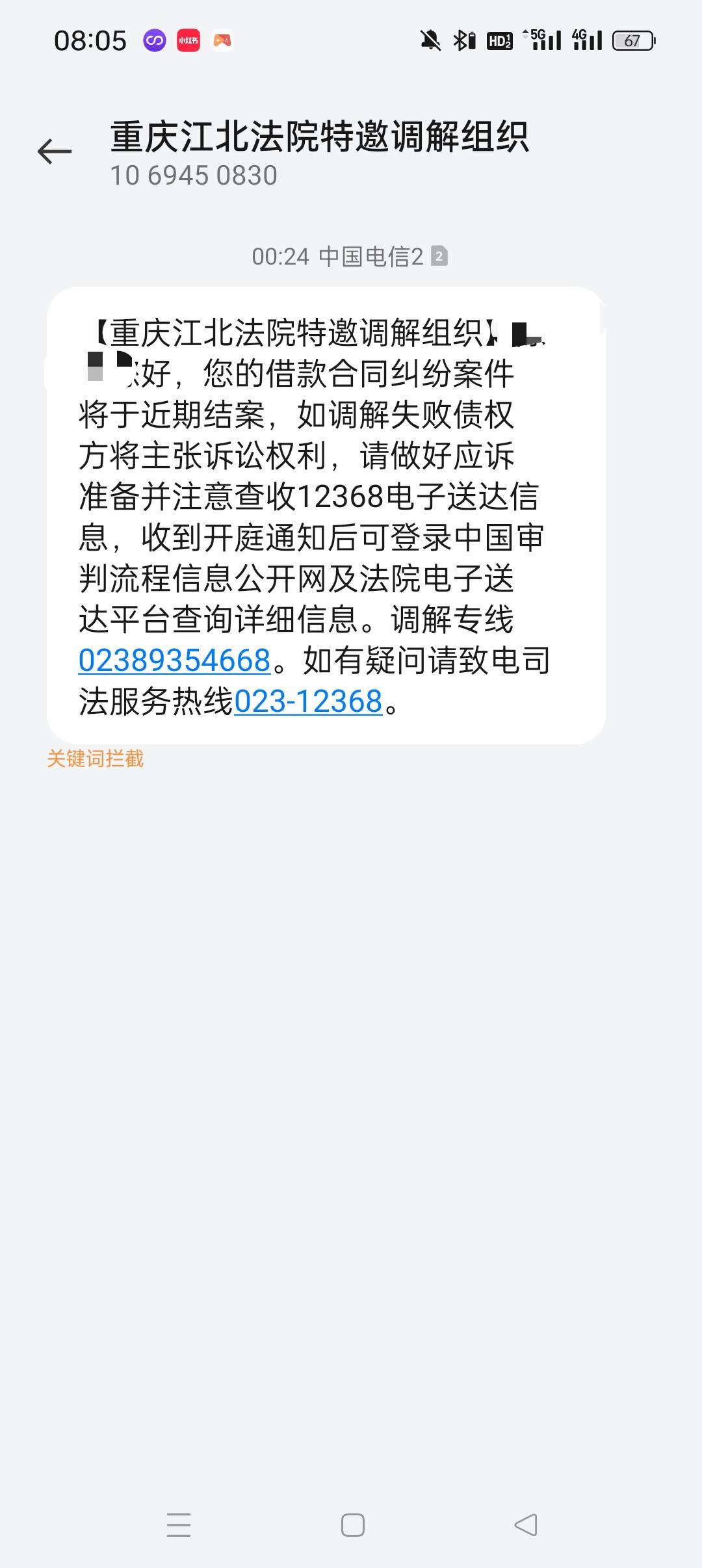The width and height of the screenshot is (702, 1568).
Task: Call the mediation hotline 02389354668
Action: 174,660
